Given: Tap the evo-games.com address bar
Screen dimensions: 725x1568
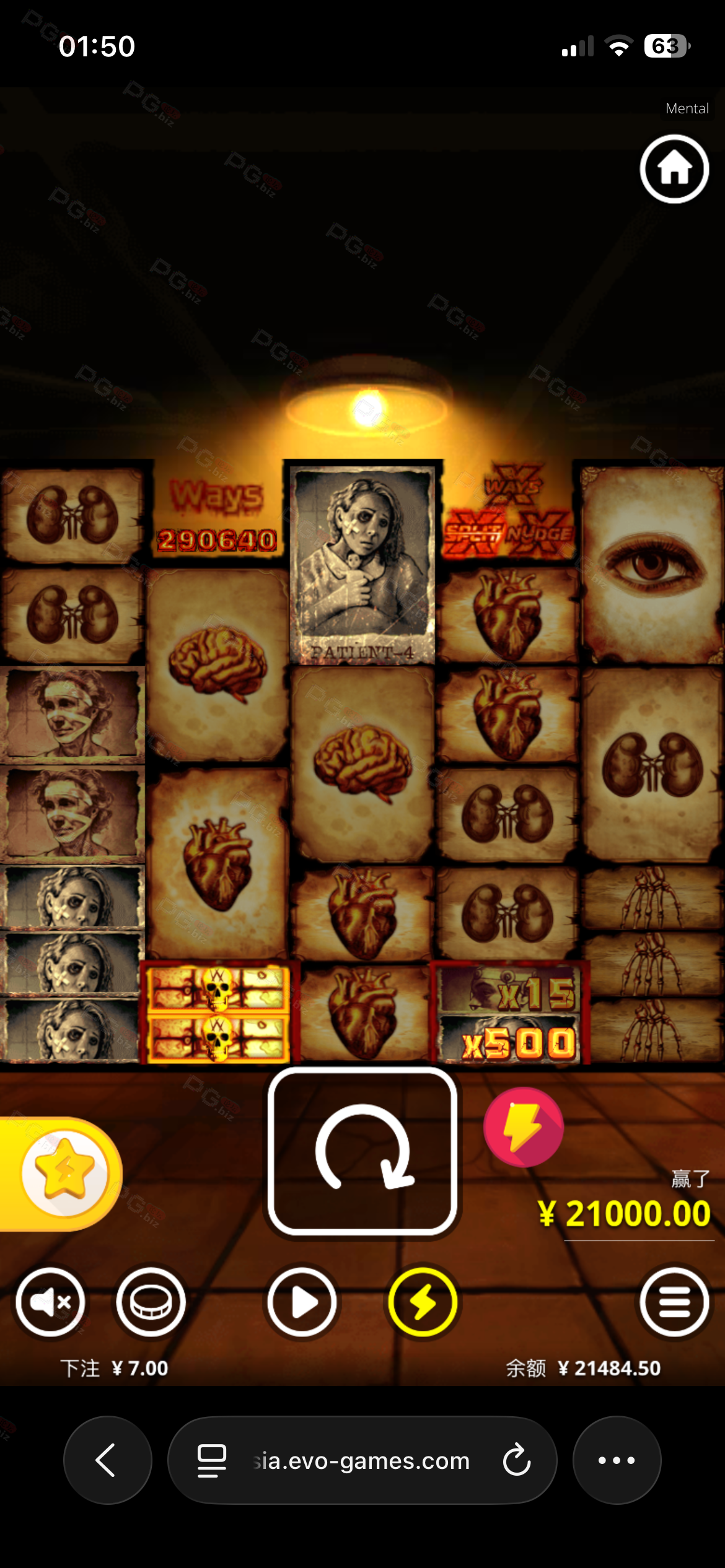Looking at the screenshot, I should pyautogui.click(x=361, y=1460).
